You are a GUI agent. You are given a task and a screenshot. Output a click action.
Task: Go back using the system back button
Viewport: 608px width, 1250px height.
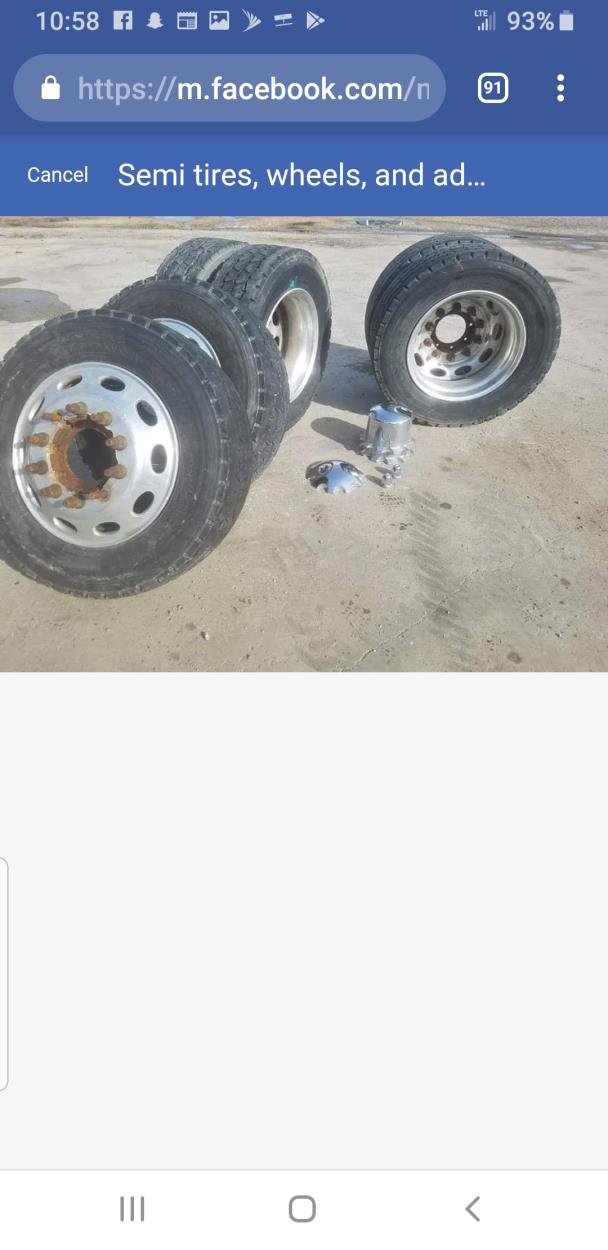[473, 1209]
